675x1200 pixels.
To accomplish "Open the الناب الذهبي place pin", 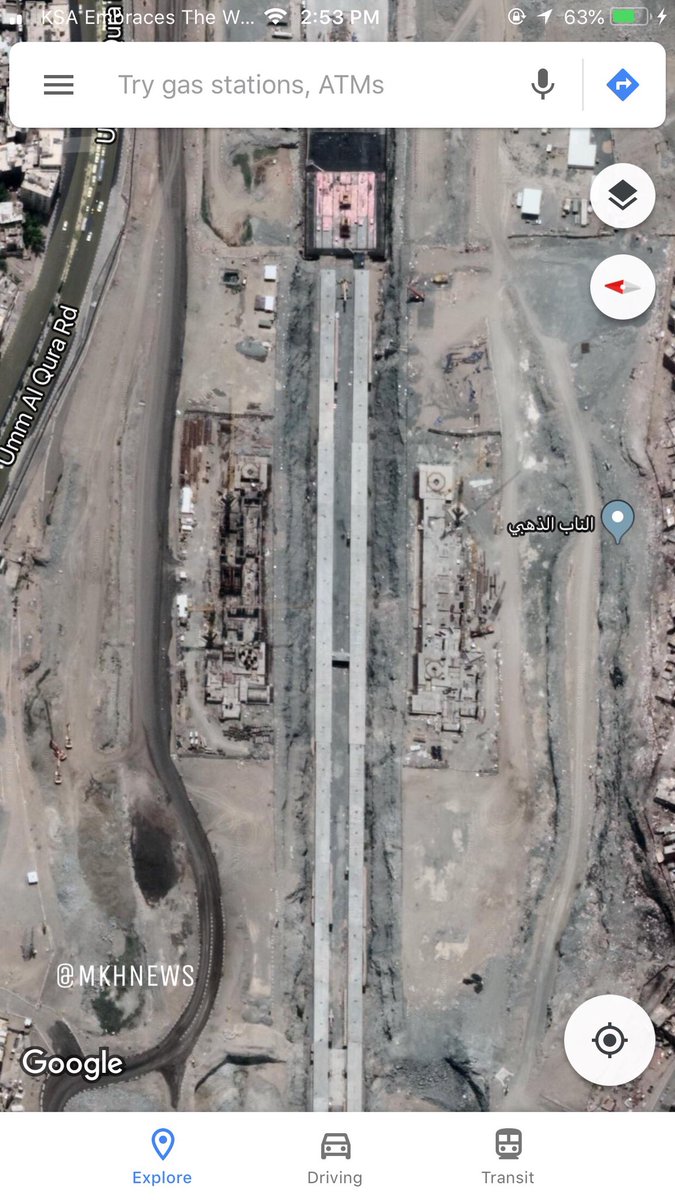I will tap(619, 521).
